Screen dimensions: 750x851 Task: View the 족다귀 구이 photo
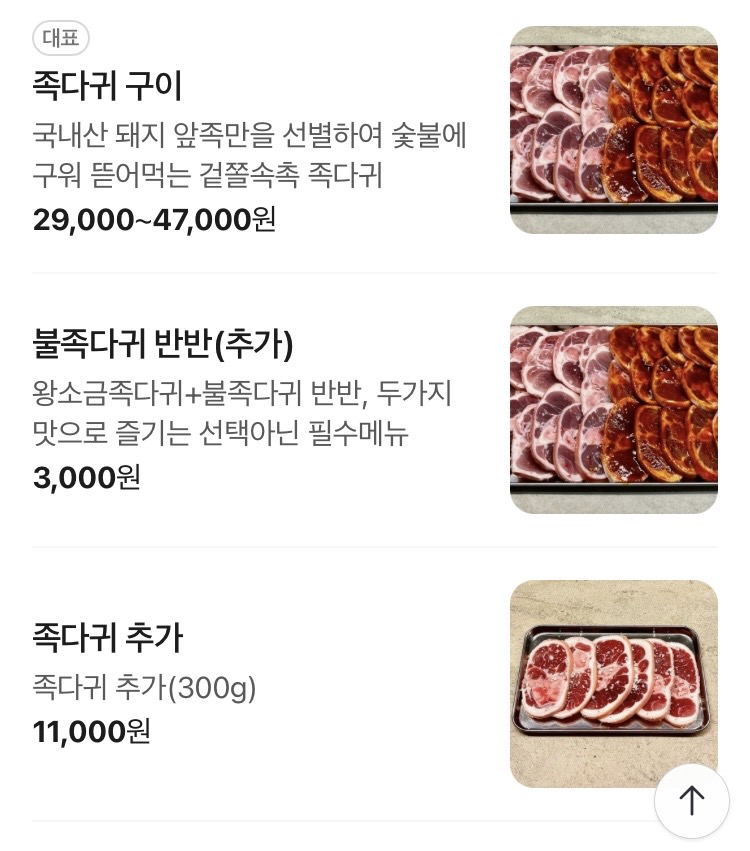pos(613,130)
